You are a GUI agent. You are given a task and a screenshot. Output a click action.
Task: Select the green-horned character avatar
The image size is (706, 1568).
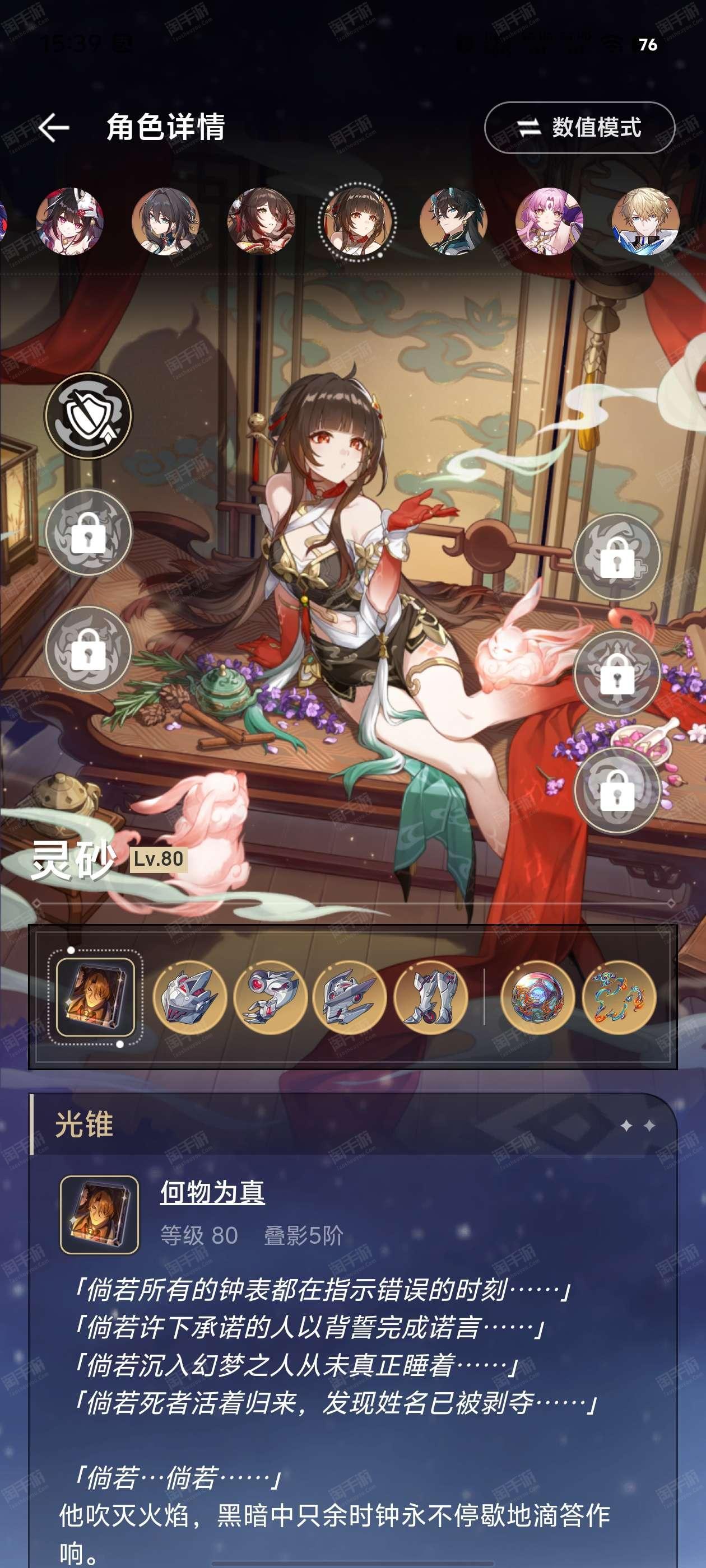pos(453,222)
